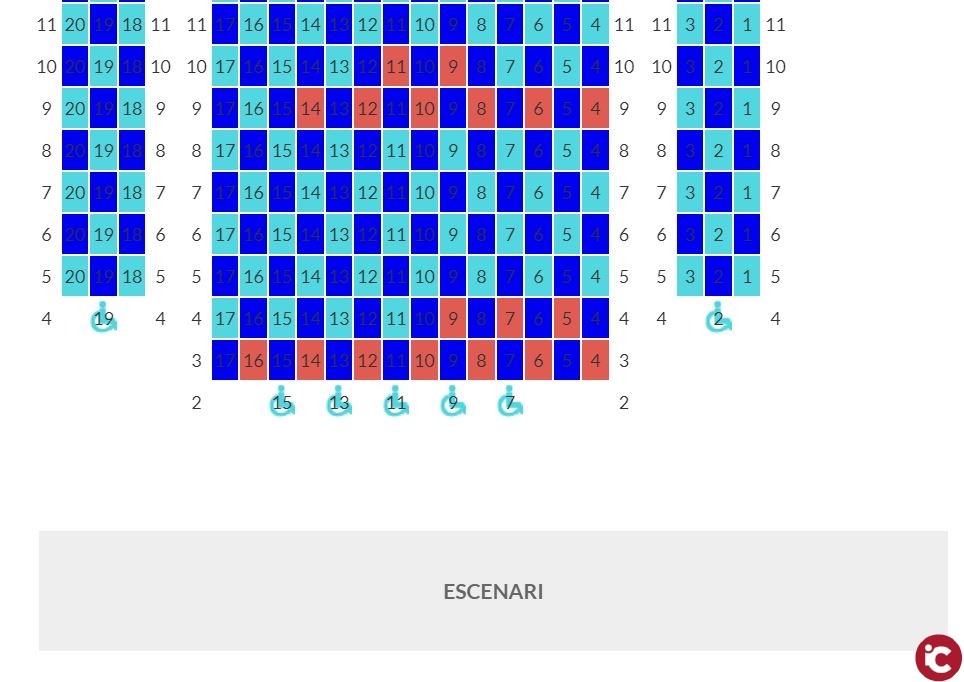Viewport: 964px width, 682px height.
Task: Choose seat 17 in row 3
Action: point(225,360)
